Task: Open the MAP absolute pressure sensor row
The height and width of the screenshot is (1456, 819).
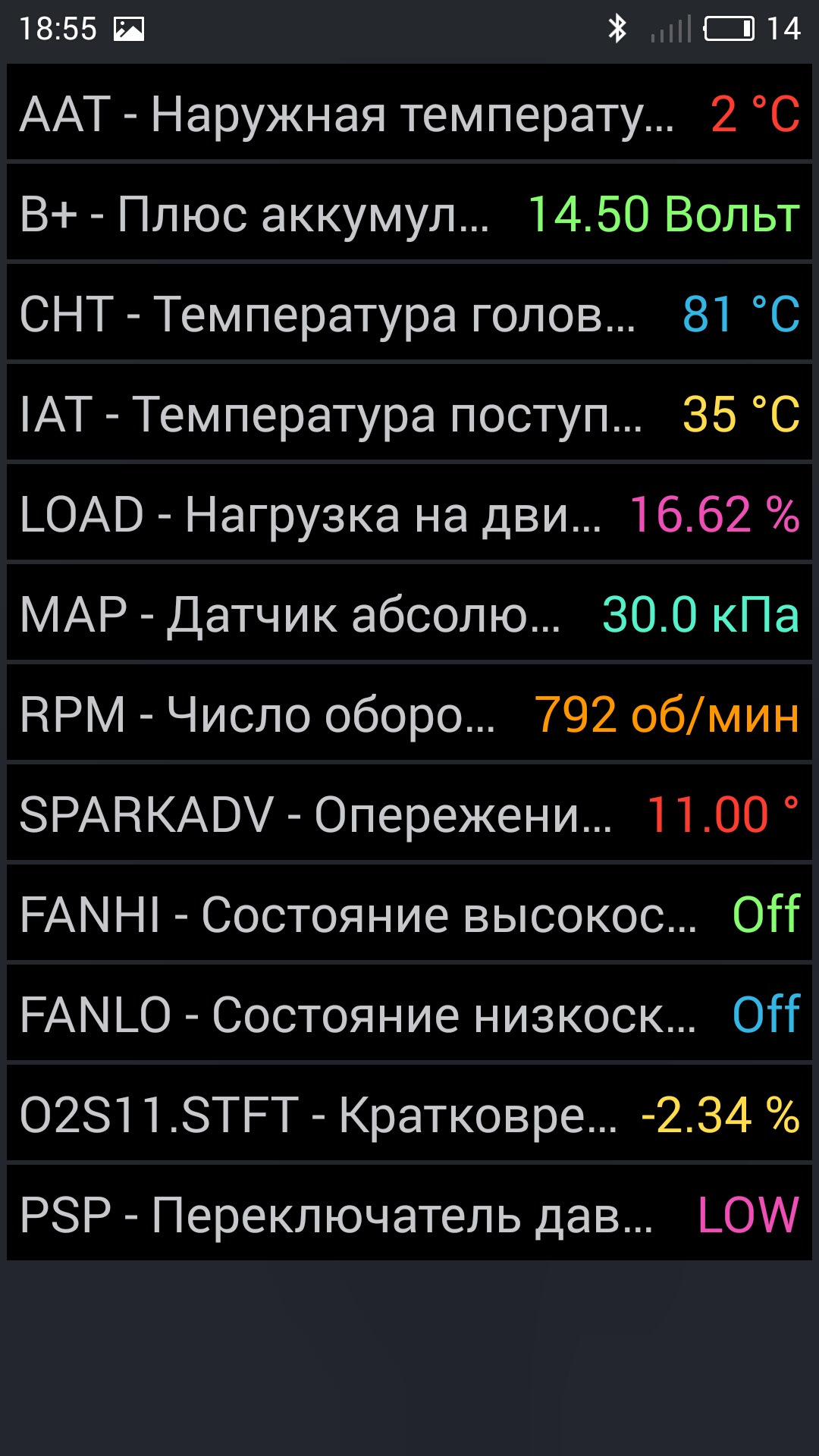Action: [409, 614]
